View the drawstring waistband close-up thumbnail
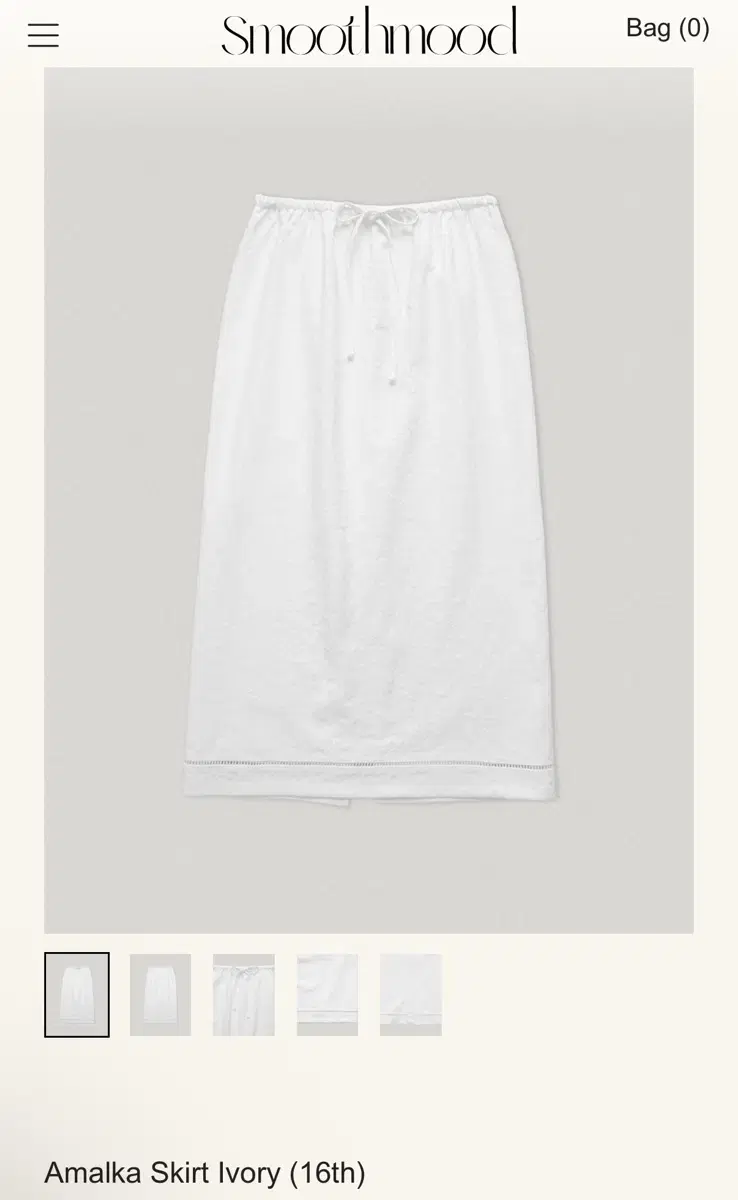This screenshot has width=738, height=1200. point(243,995)
